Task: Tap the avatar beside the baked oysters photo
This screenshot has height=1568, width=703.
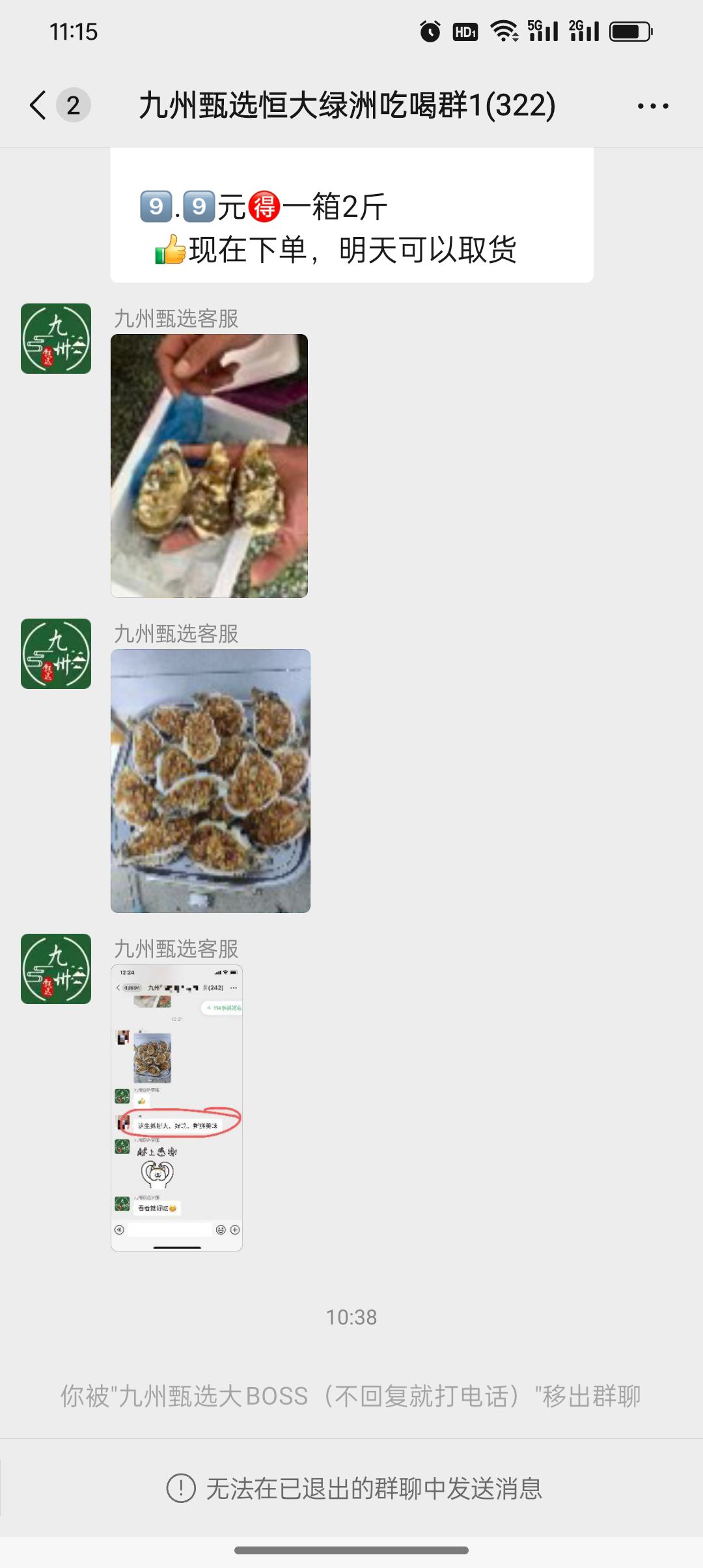Action: pos(56,654)
